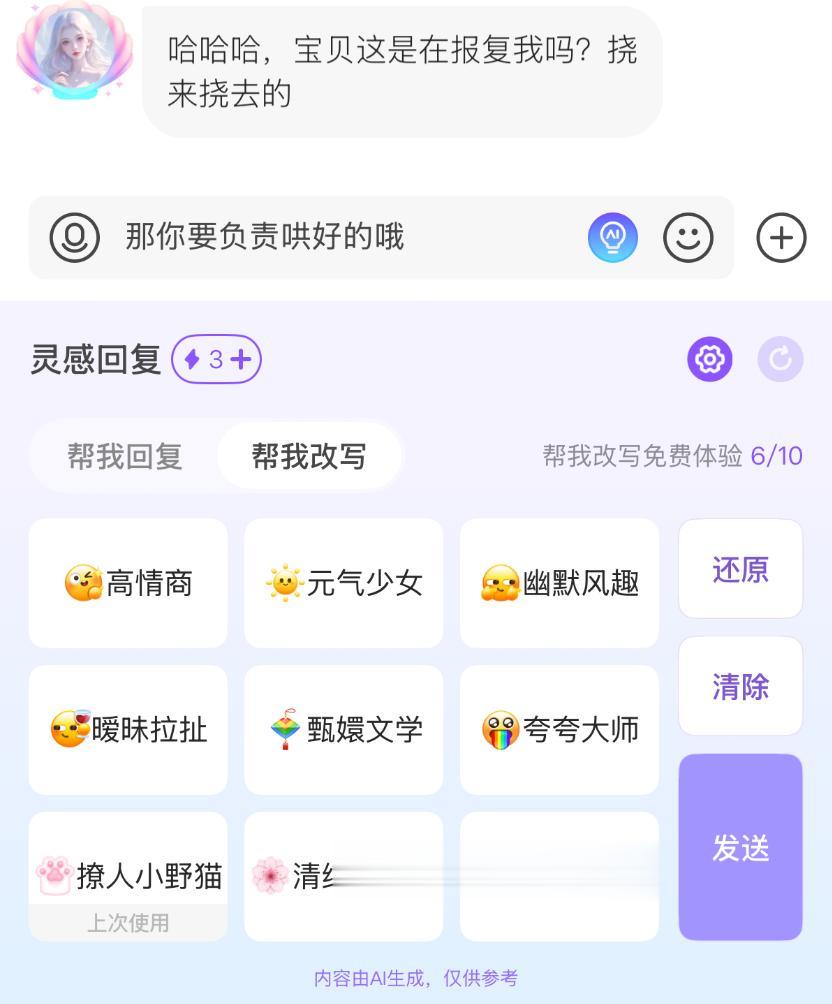Send the message with 发送

[740, 848]
